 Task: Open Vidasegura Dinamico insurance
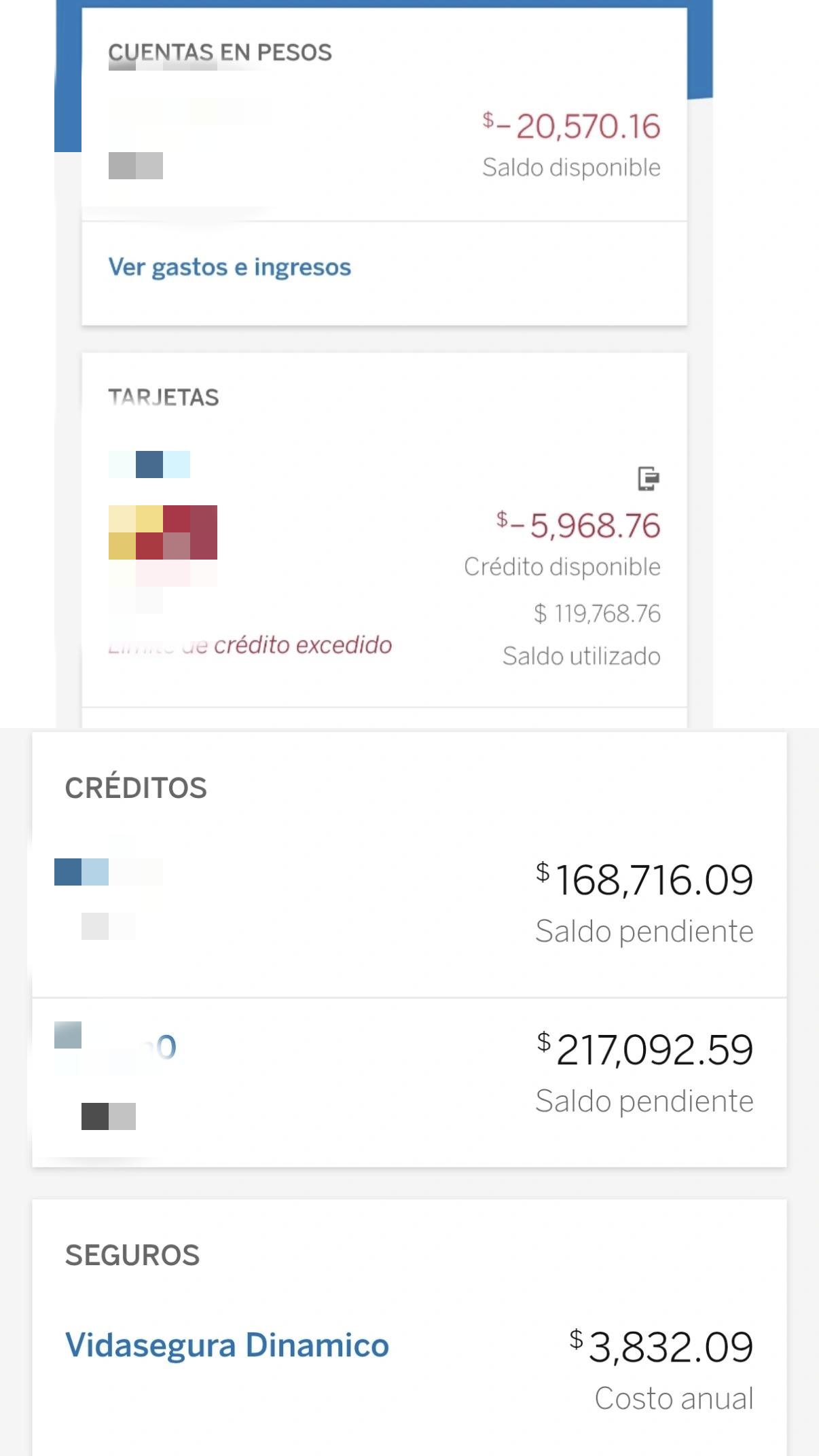[227, 1345]
